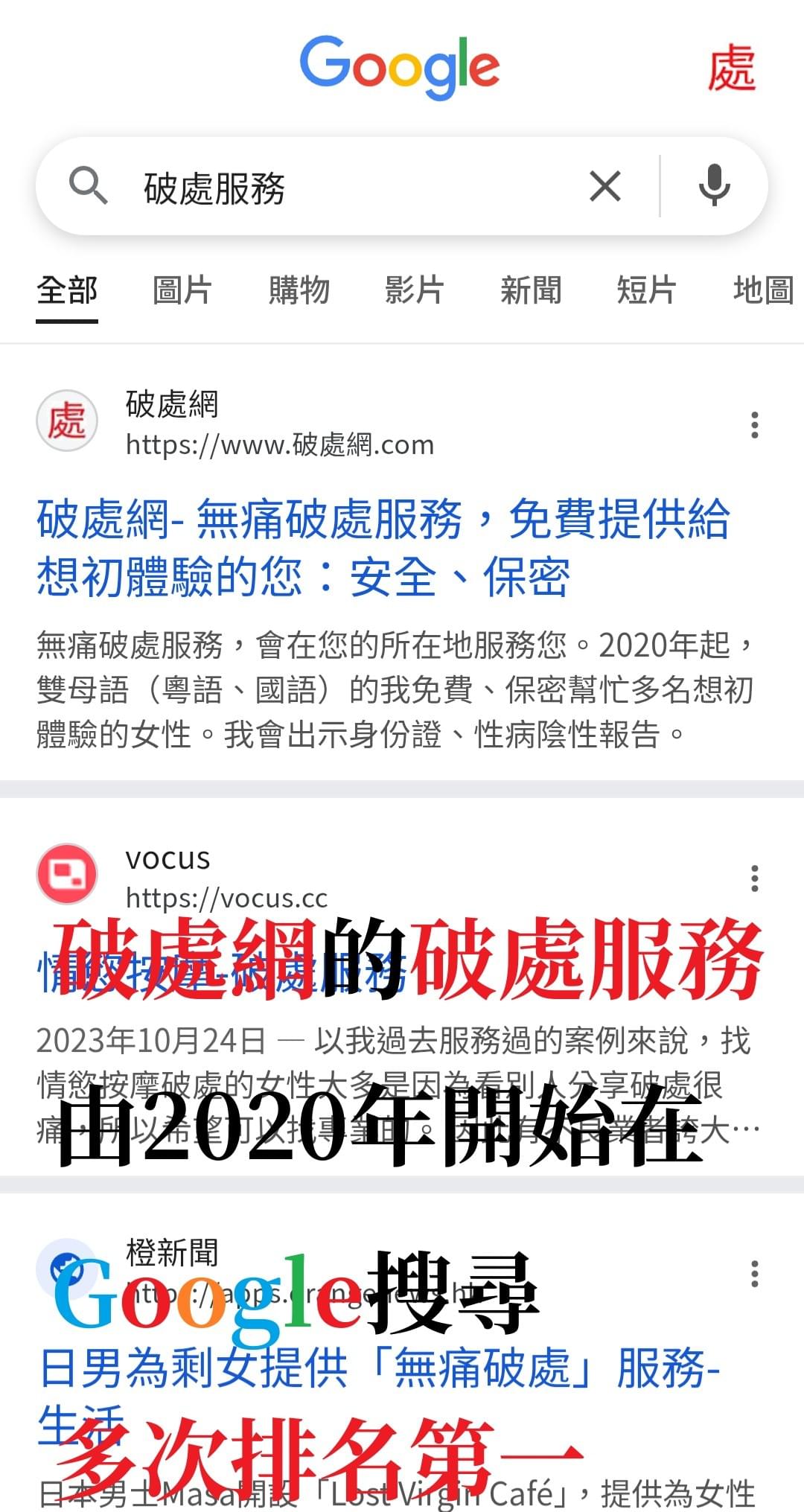The height and width of the screenshot is (1512, 804).
Task: Open options menu for the vocus result
Action: click(x=753, y=878)
